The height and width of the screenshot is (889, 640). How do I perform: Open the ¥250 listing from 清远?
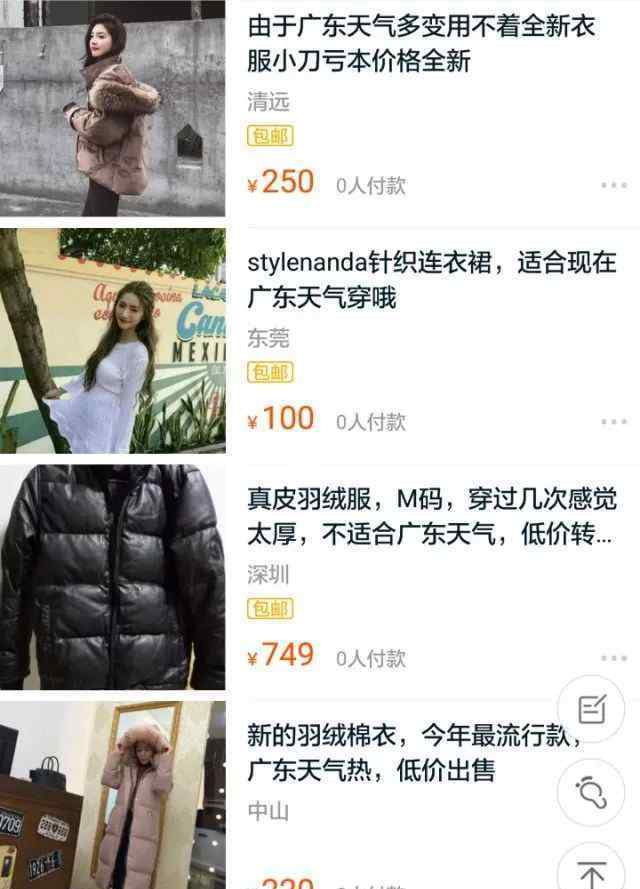(x=420, y=43)
